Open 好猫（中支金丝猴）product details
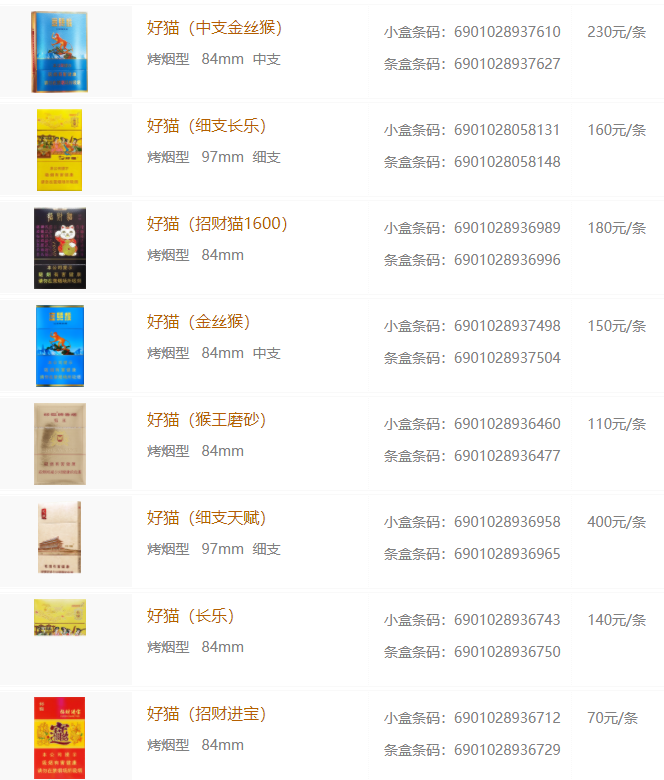664x780 pixels. point(215,28)
